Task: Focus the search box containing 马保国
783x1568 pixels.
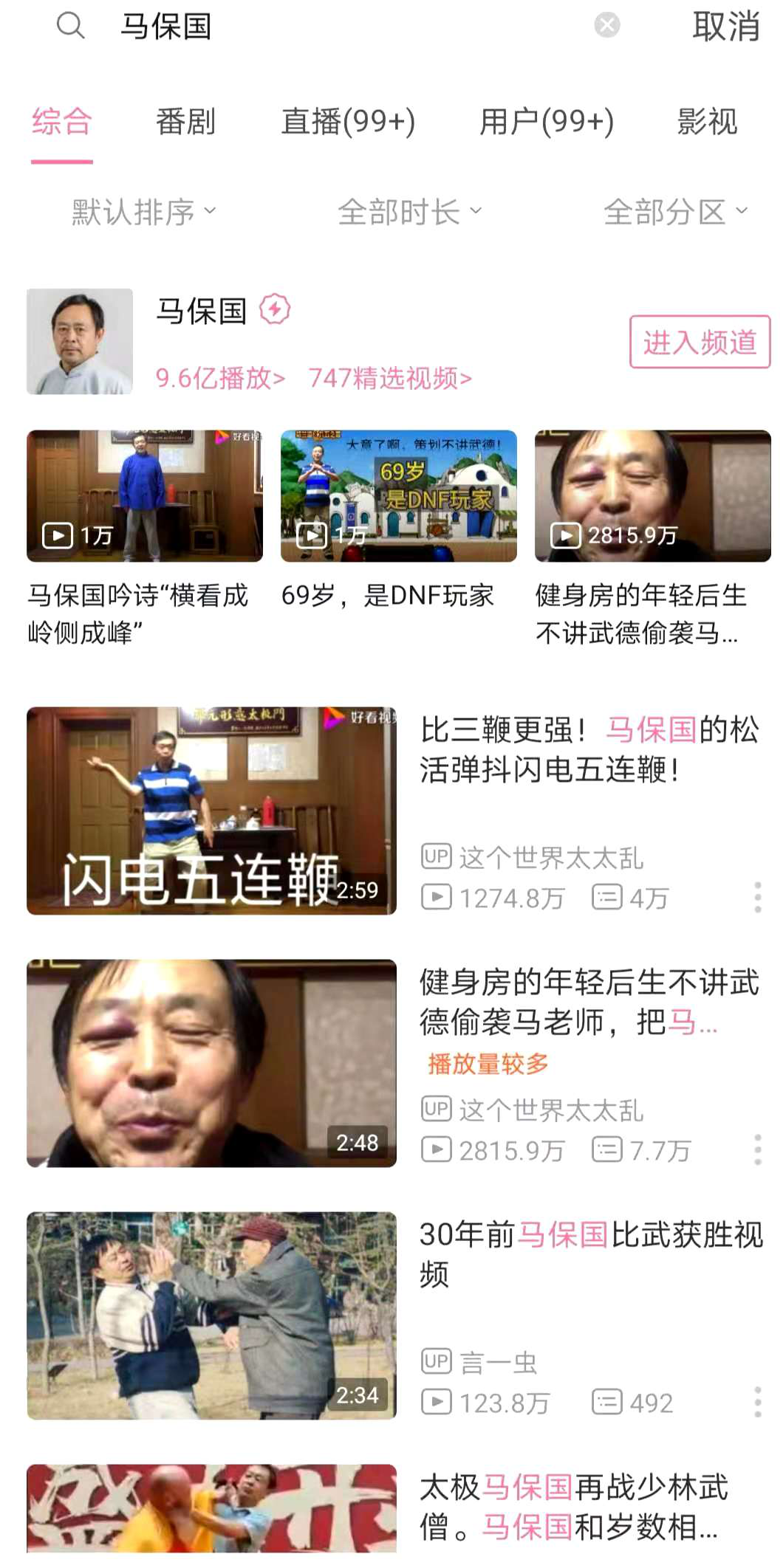Action: [x=332, y=27]
